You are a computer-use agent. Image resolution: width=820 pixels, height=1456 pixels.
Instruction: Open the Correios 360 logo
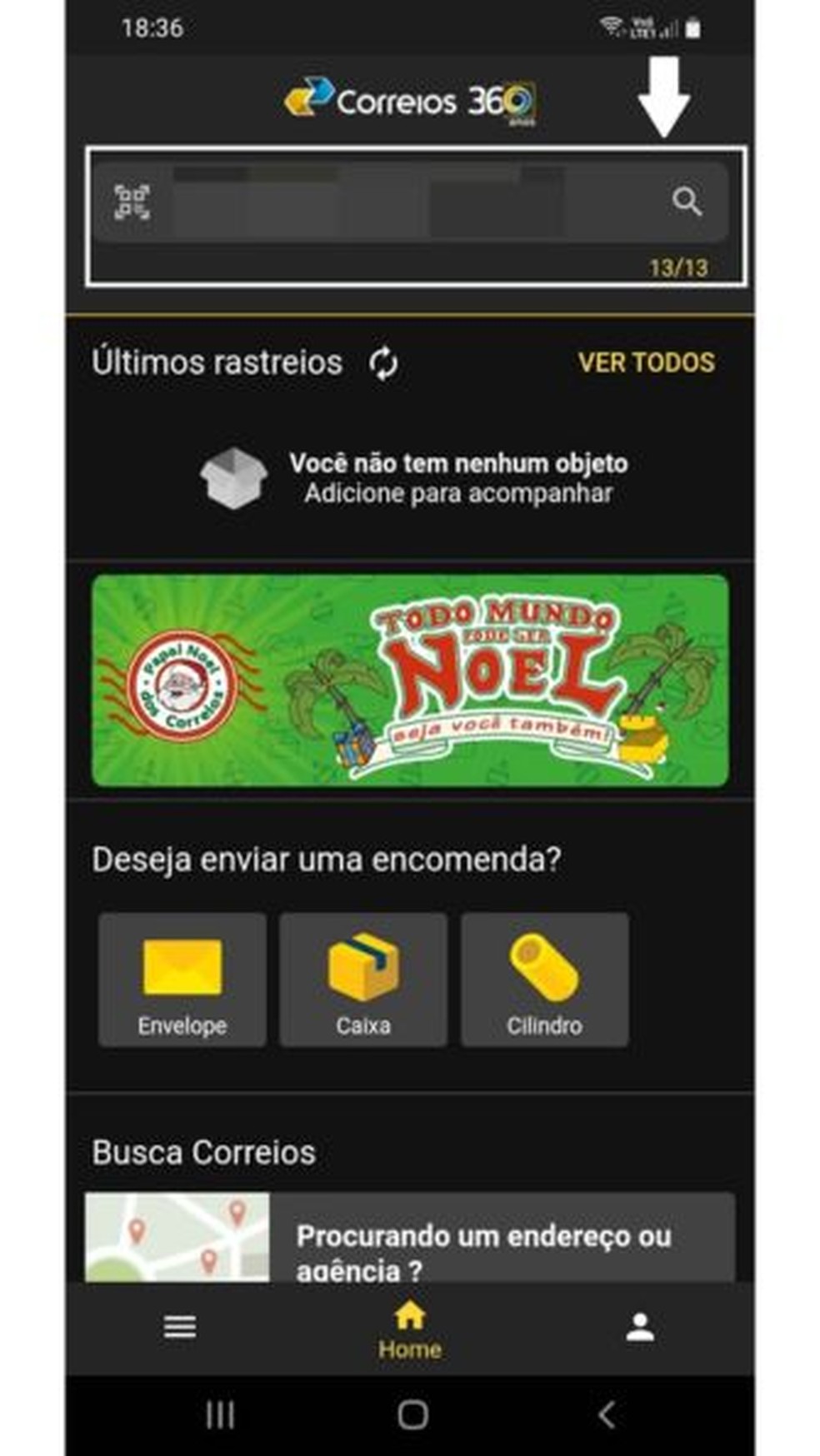(x=412, y=100)
